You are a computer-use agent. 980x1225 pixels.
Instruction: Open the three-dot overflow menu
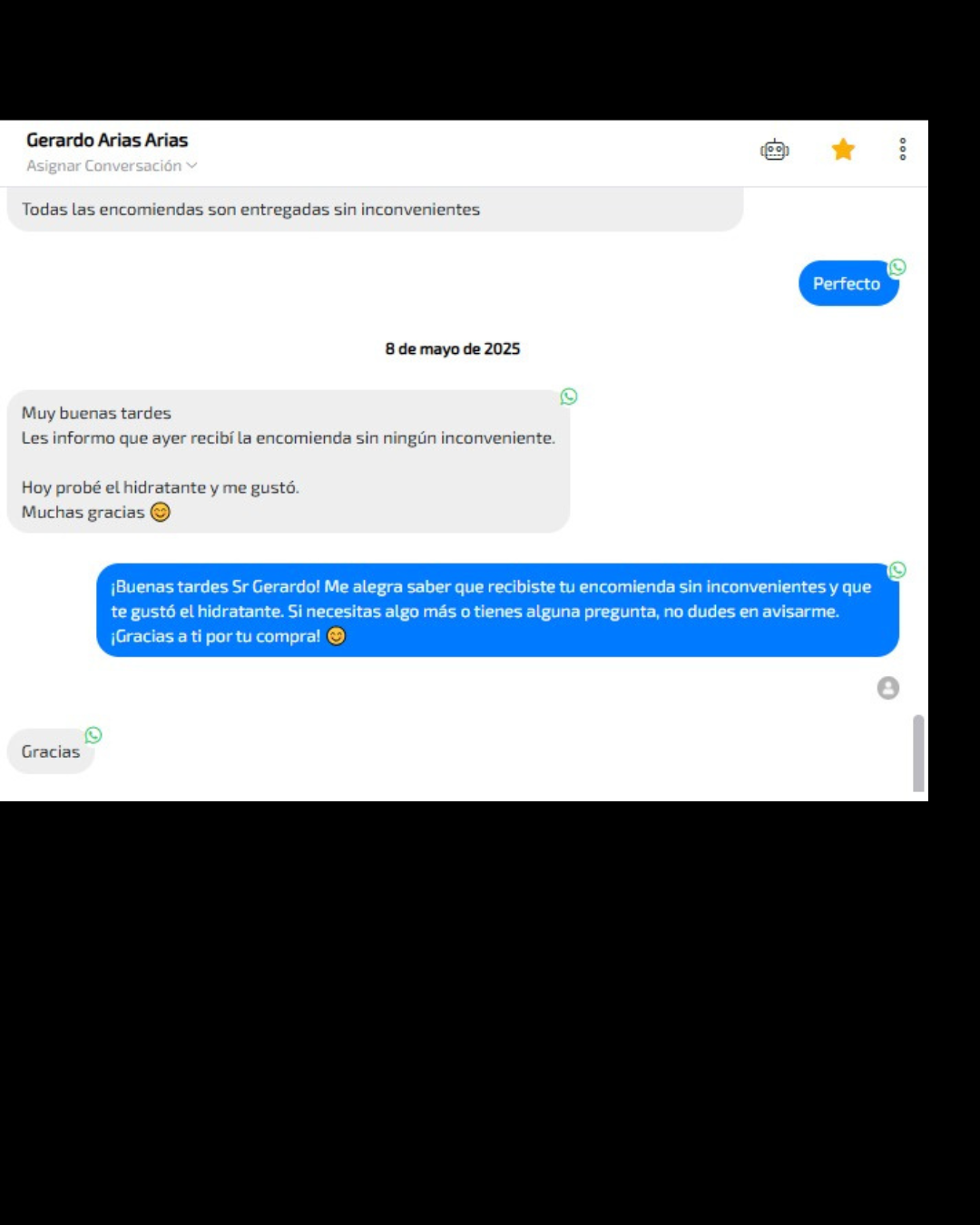click(x=902, y=150)
